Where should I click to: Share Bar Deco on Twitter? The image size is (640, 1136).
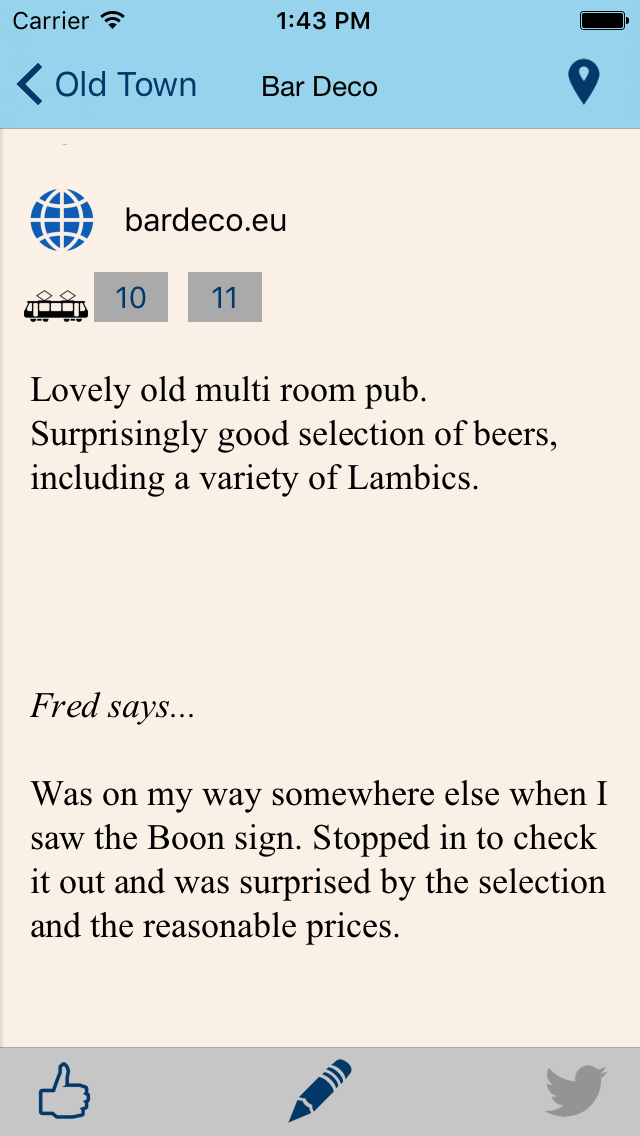576,1091
